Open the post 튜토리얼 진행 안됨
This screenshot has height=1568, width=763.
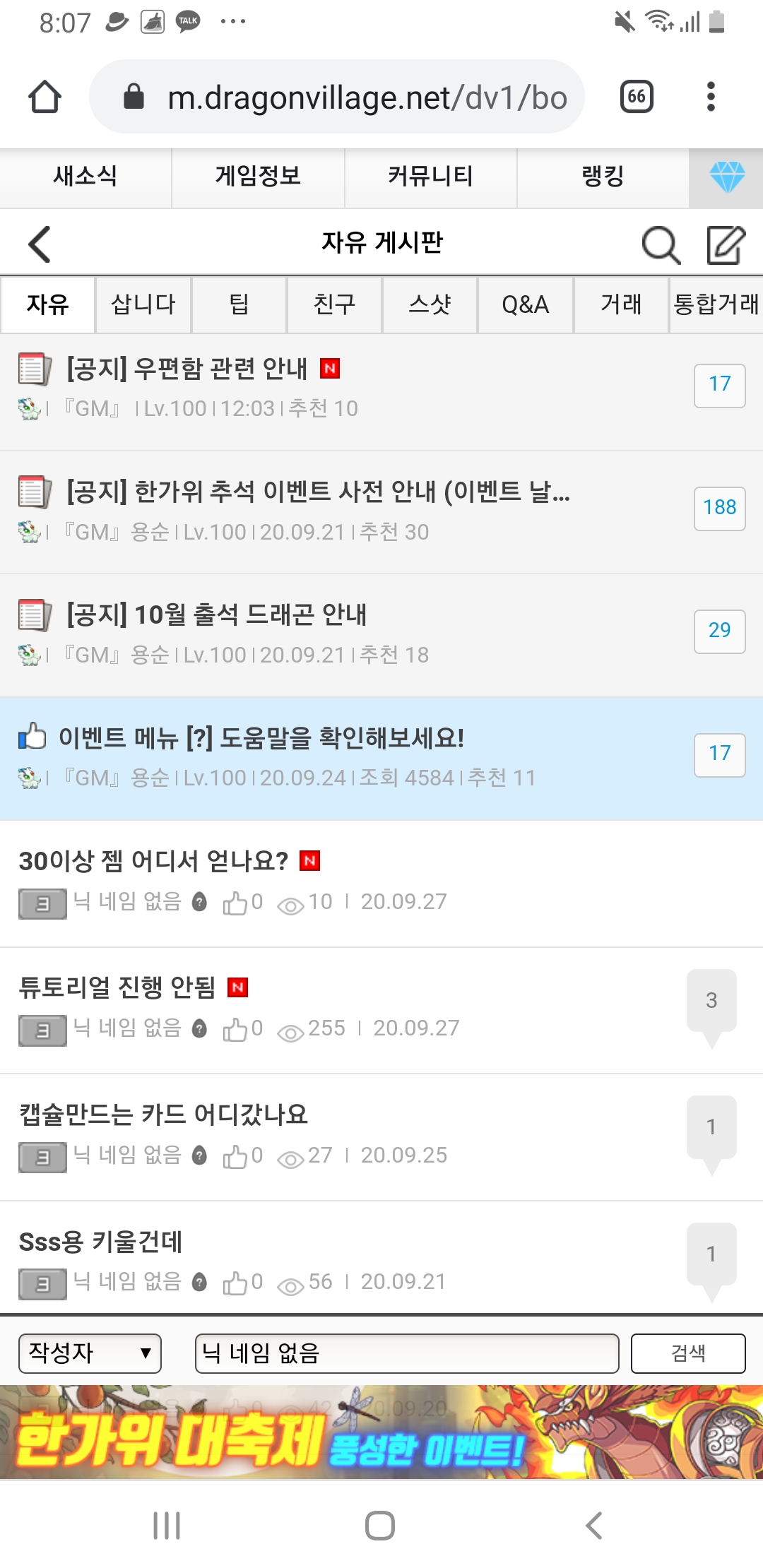[117, 987]
